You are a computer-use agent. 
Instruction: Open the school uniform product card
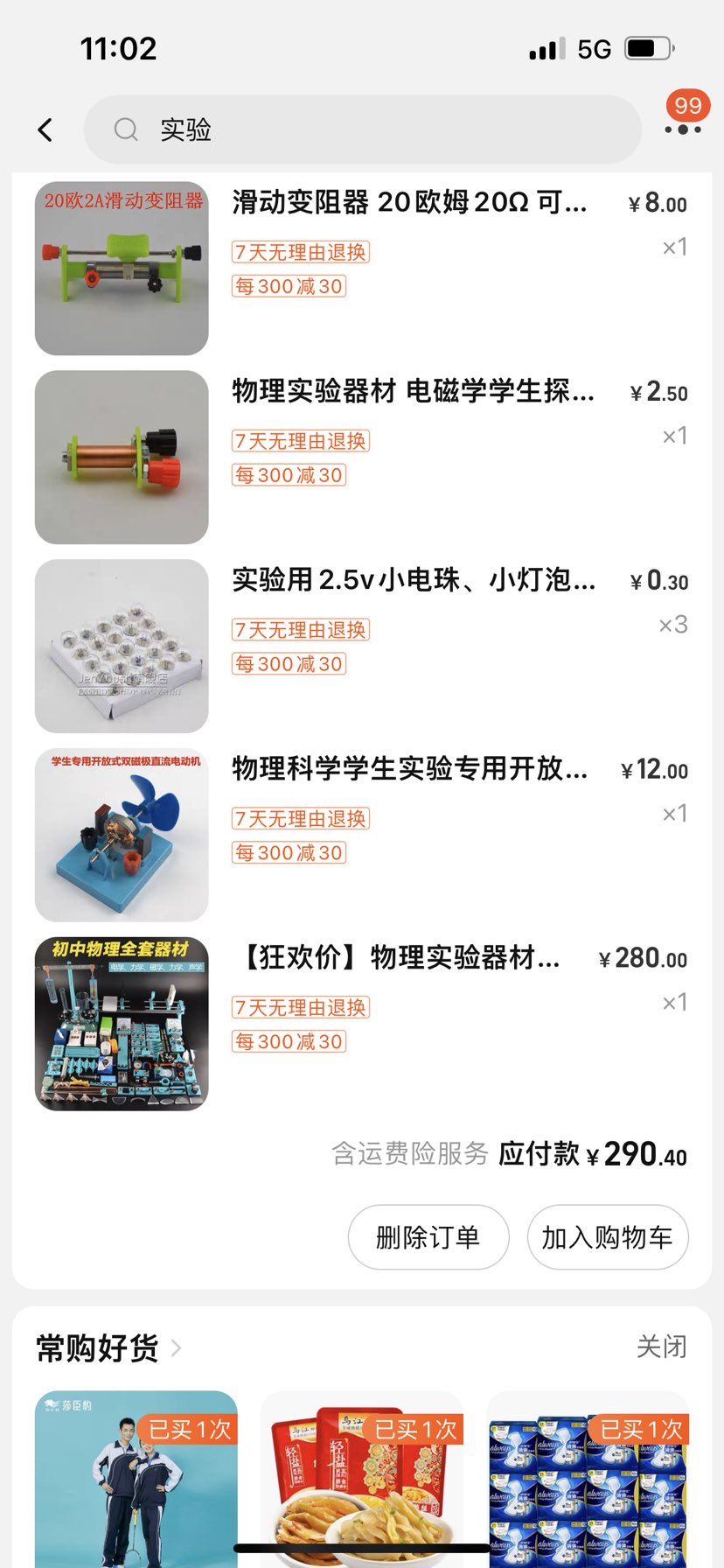pos(136,1479)
